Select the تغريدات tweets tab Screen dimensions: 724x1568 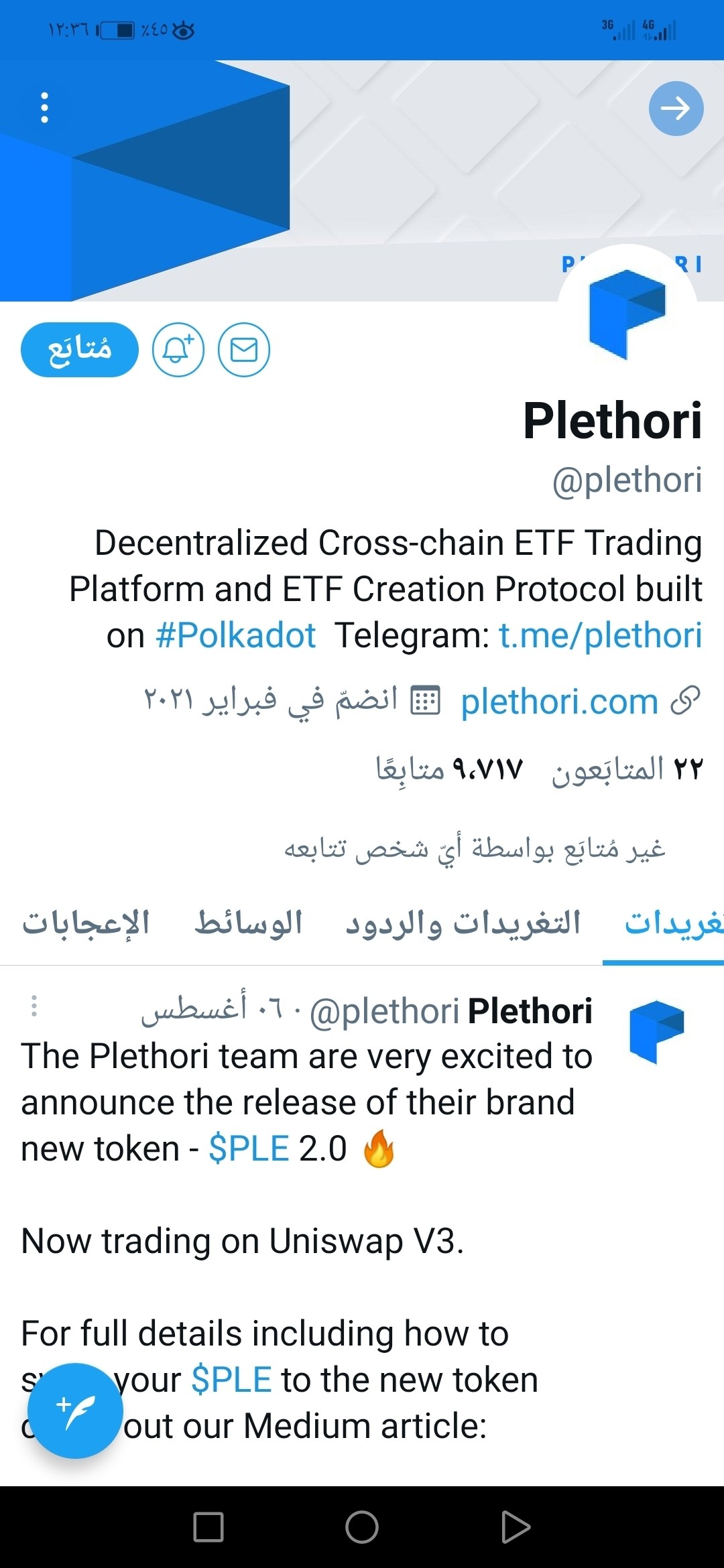tap(670, 923)
